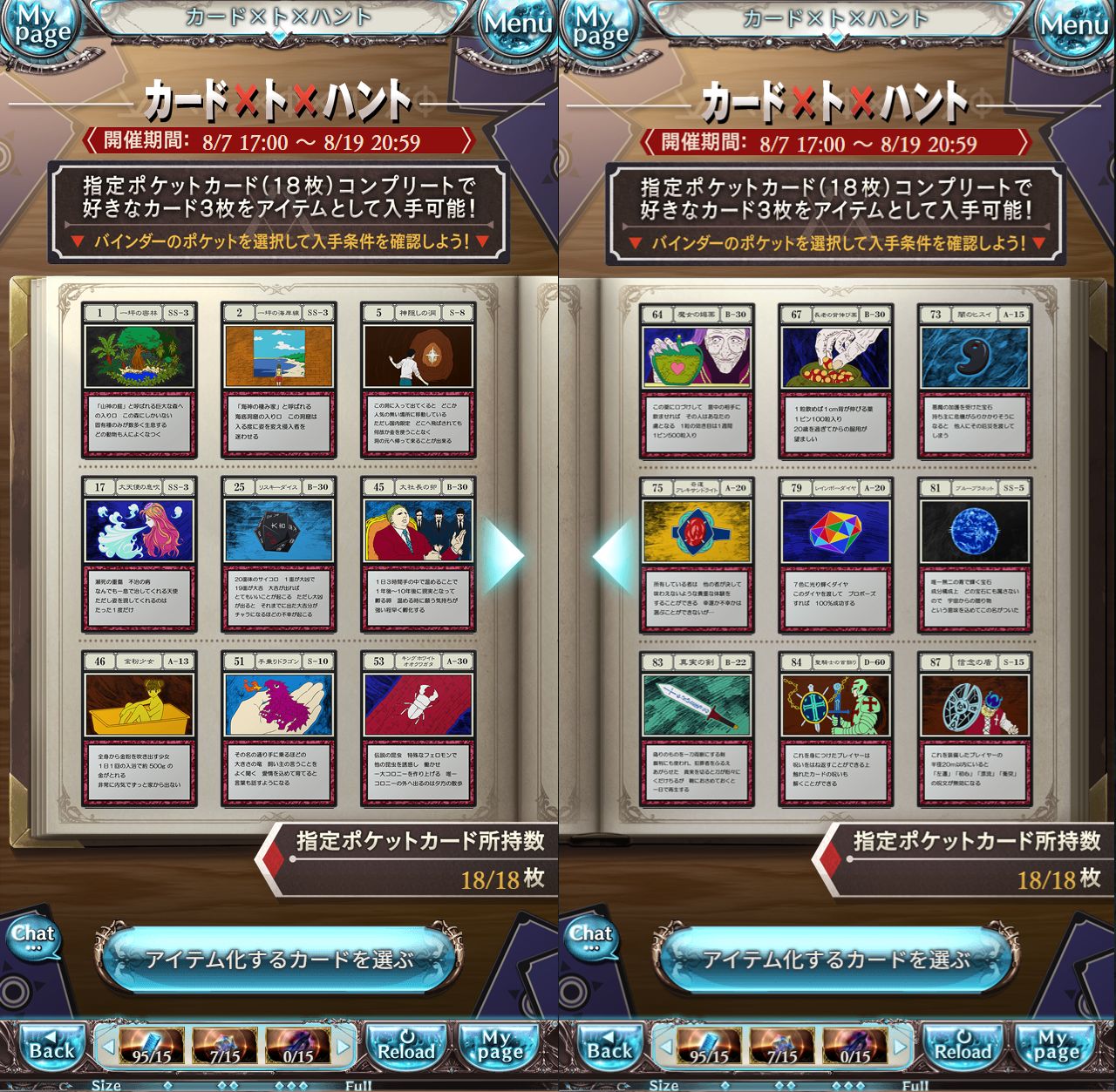Open card 67 長老の背伸び薬
The image size is (1116, 1092).
[835, 381]
